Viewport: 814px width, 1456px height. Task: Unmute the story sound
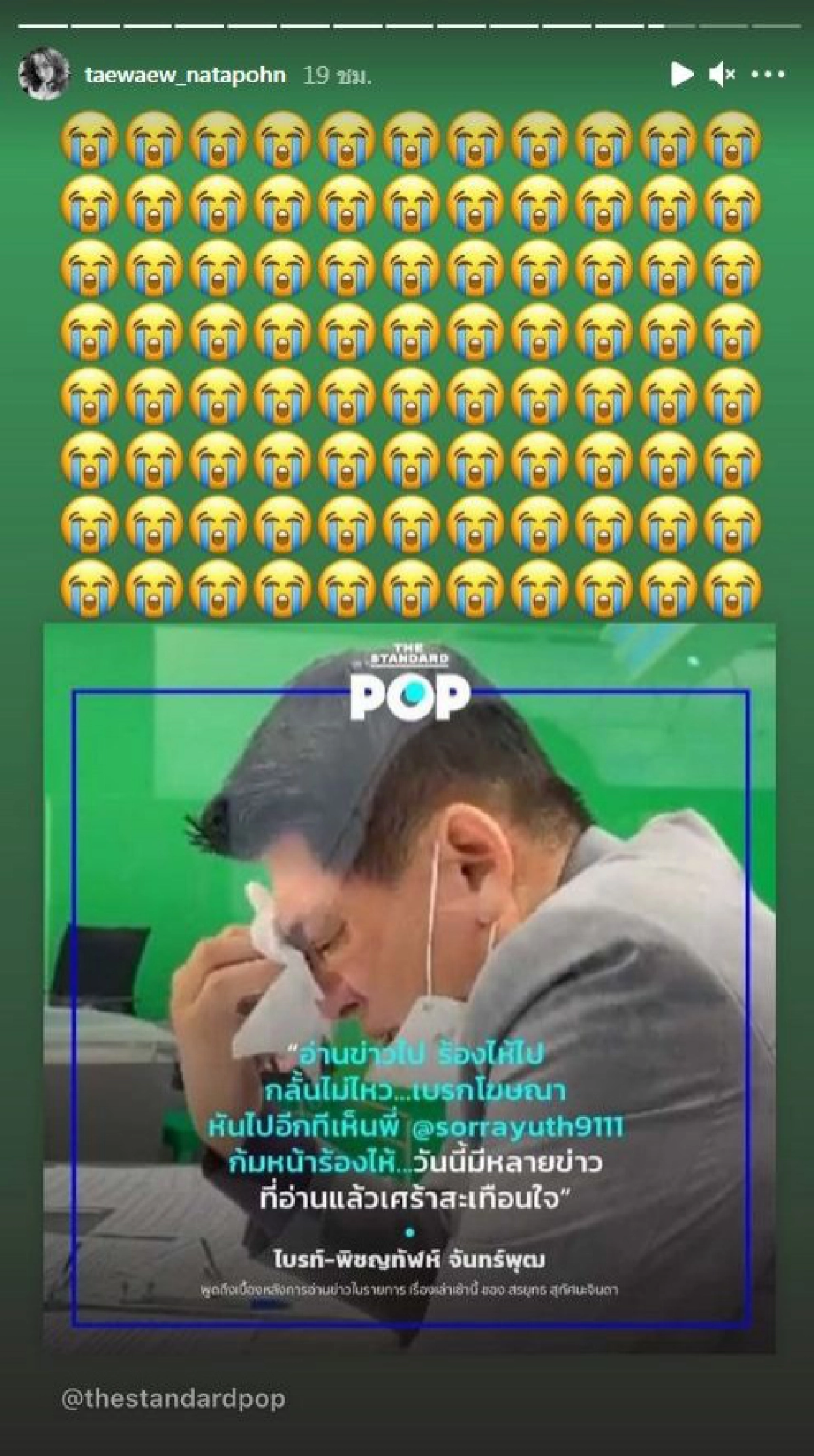722,74
